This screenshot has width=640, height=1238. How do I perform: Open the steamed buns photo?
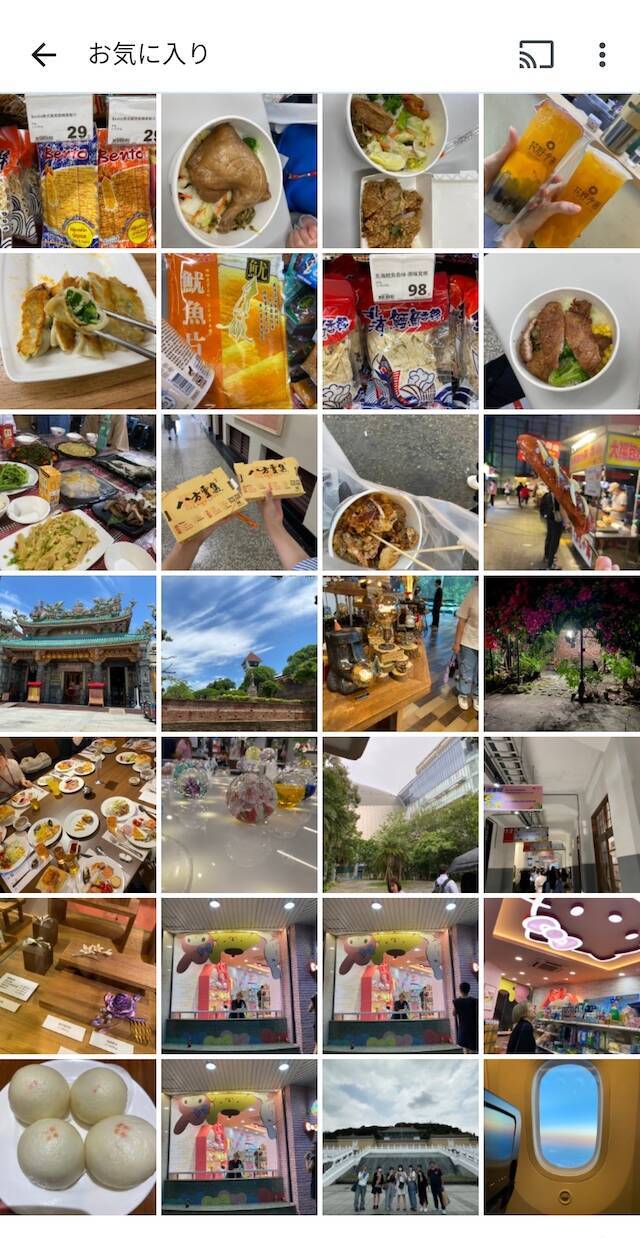[x=78, y=1136]
